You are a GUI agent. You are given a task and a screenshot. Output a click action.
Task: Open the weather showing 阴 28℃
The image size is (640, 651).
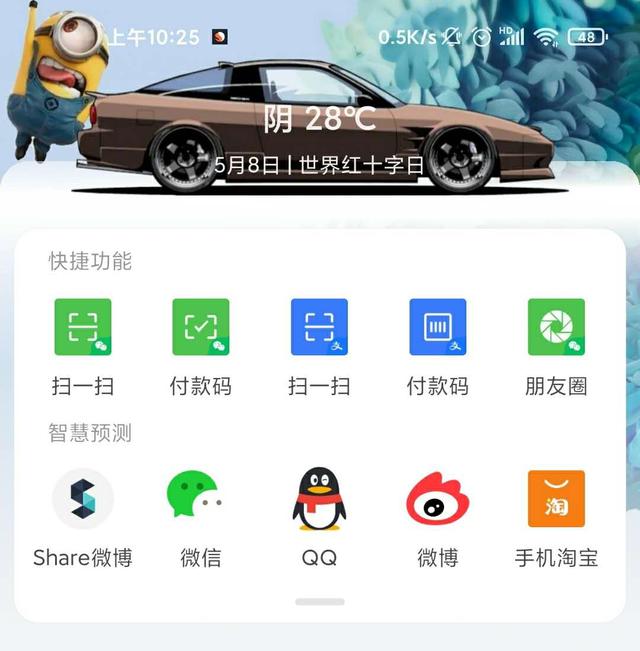[x=320, y=120]
